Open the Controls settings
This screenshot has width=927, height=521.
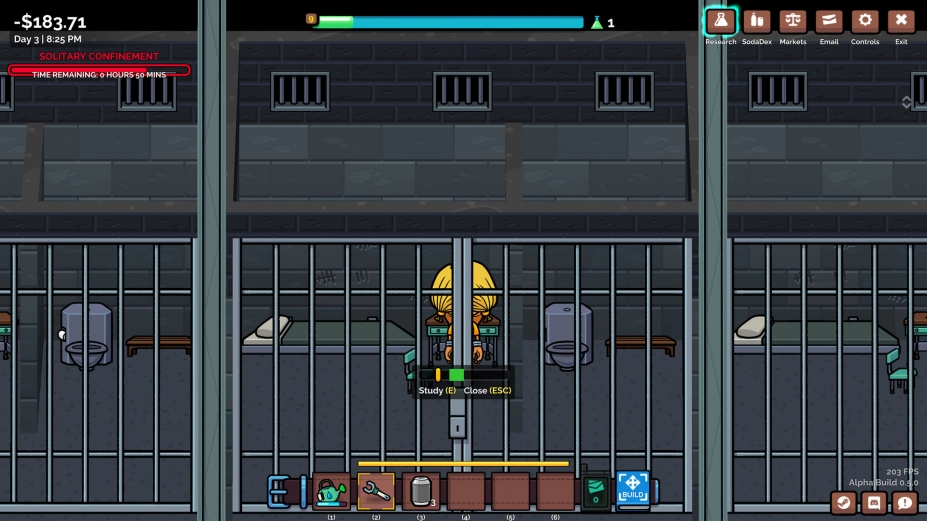point(865,21)
